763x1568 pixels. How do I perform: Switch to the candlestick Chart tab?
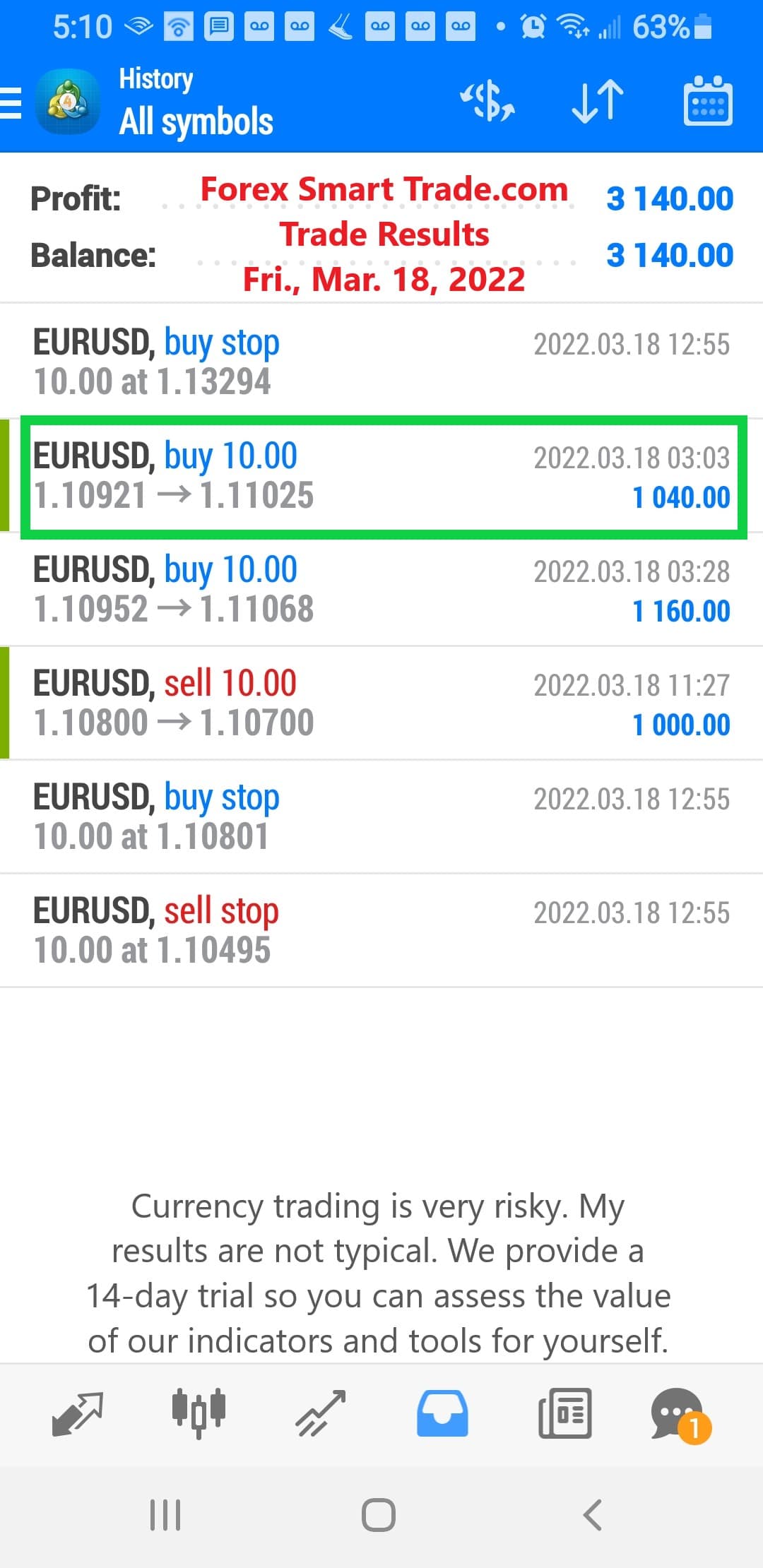199,1413
